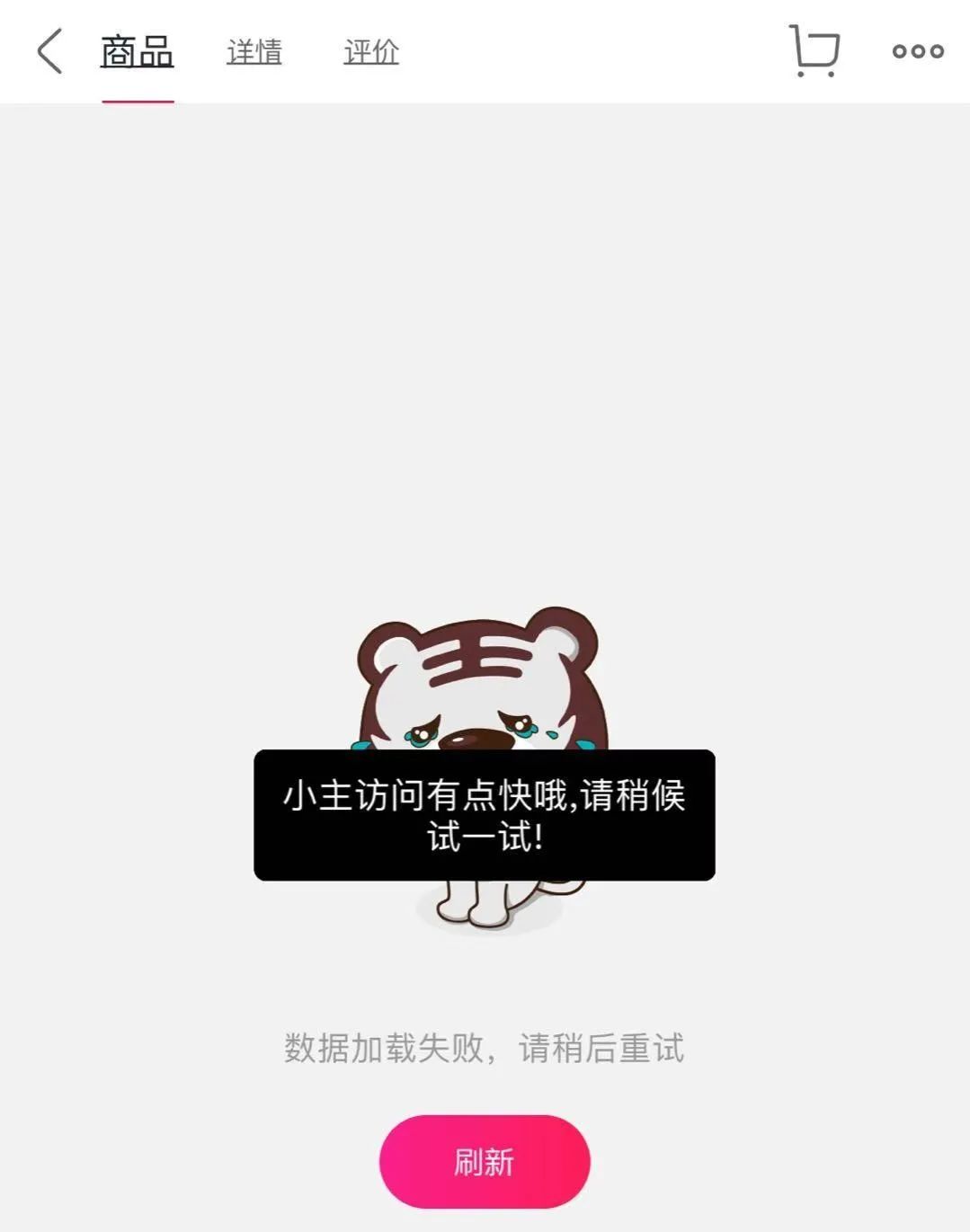Tap the 刷新 button to reload
The image size is (970, 1232).
(484, 1162)
